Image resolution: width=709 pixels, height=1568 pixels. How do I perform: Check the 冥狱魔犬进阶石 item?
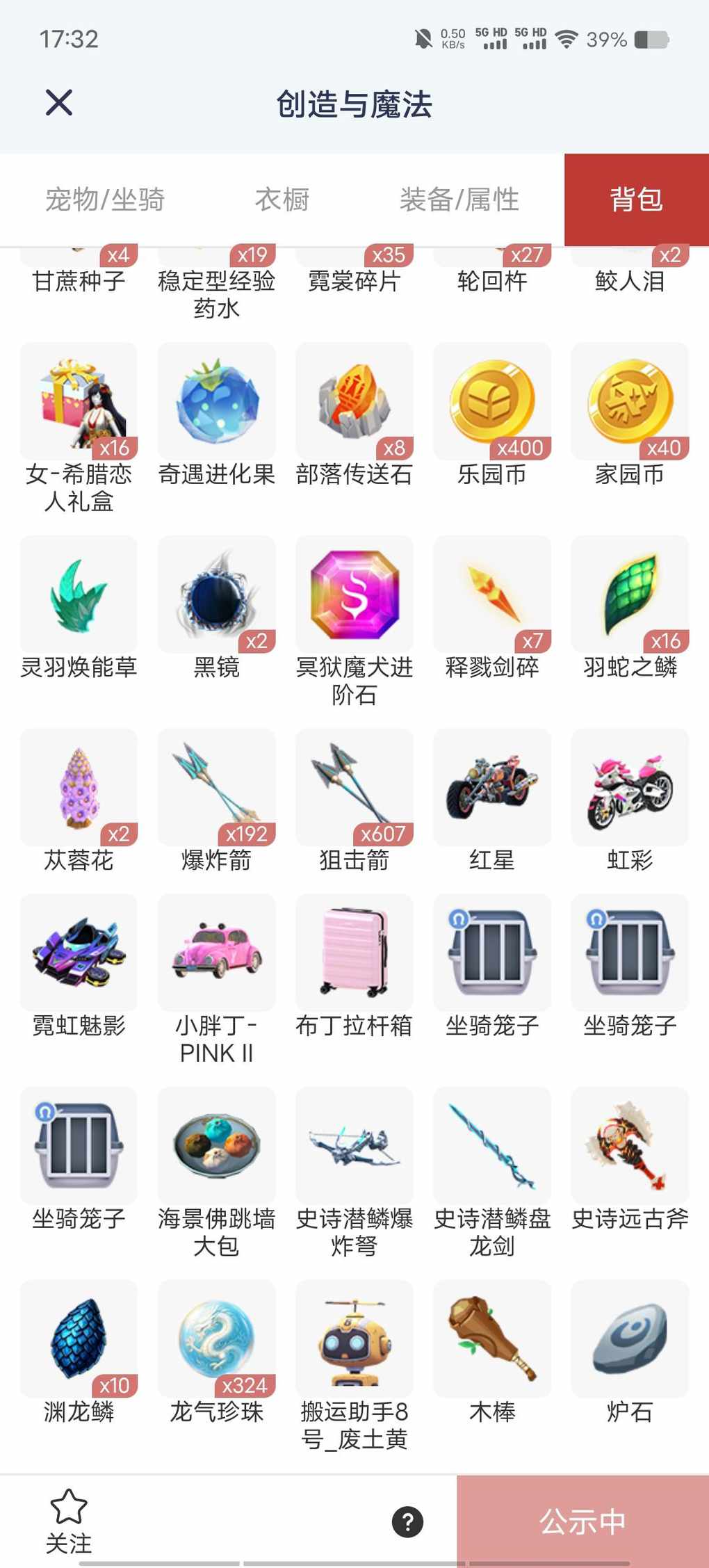click(x=354, y=595)
